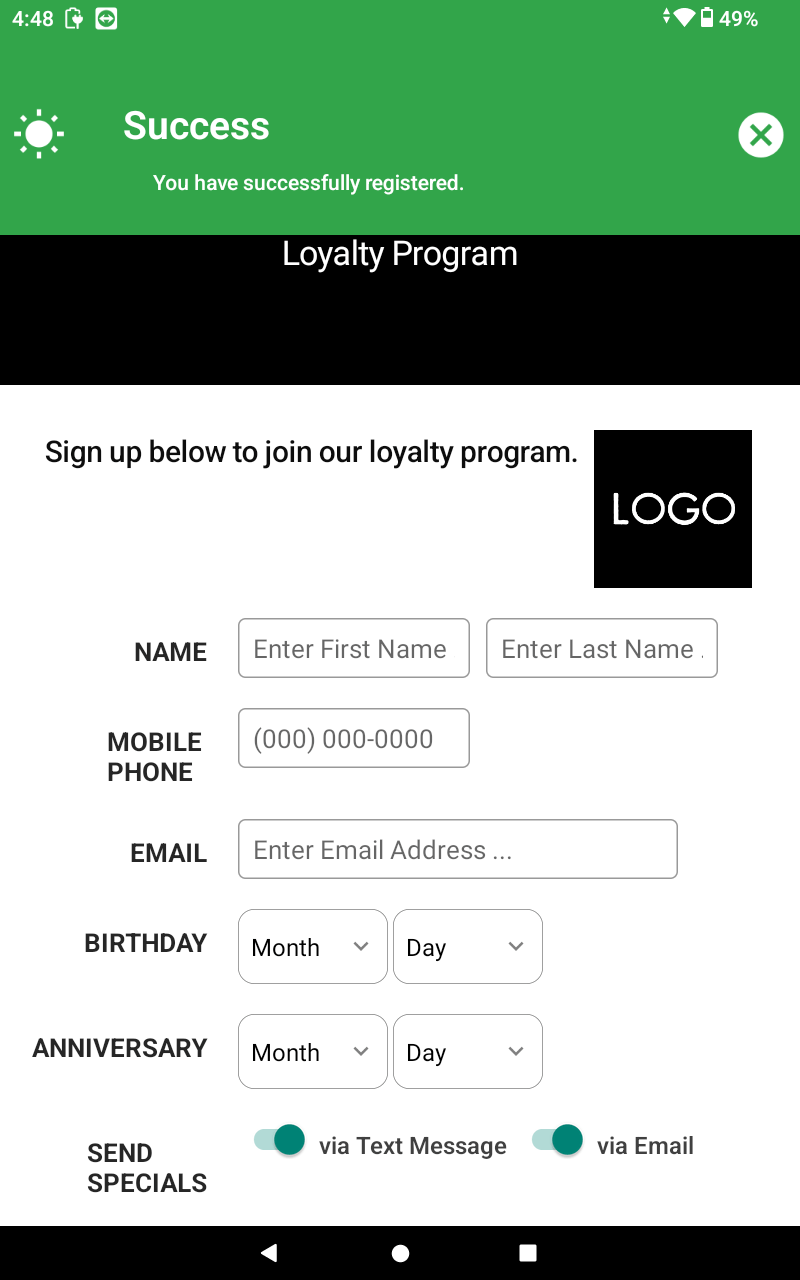Tap the Enter Email Address field
Viewport: 800px width, 1280px height.
coord(458,849)
